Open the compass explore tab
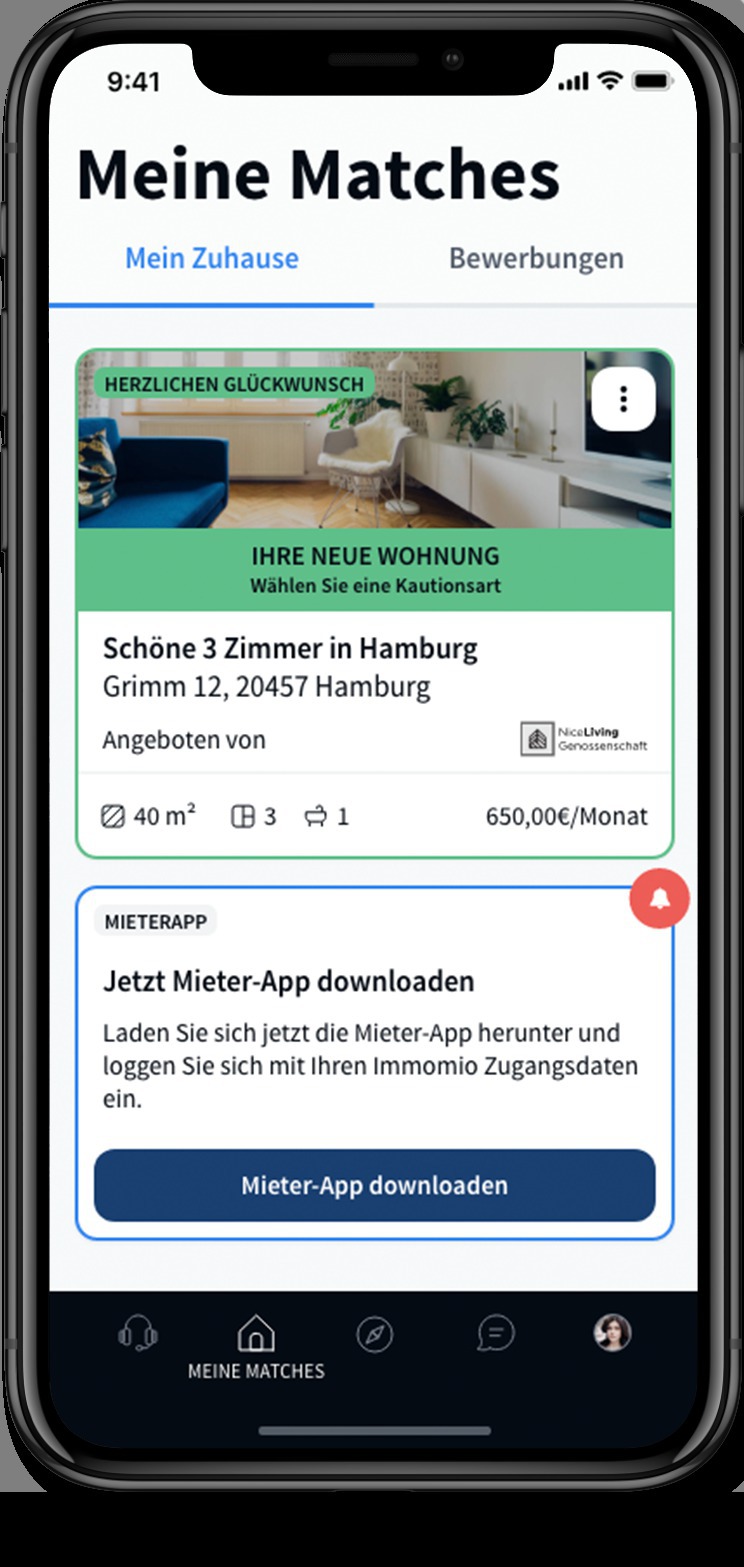Viewport: 744px width, 1567px height. 375,1333
